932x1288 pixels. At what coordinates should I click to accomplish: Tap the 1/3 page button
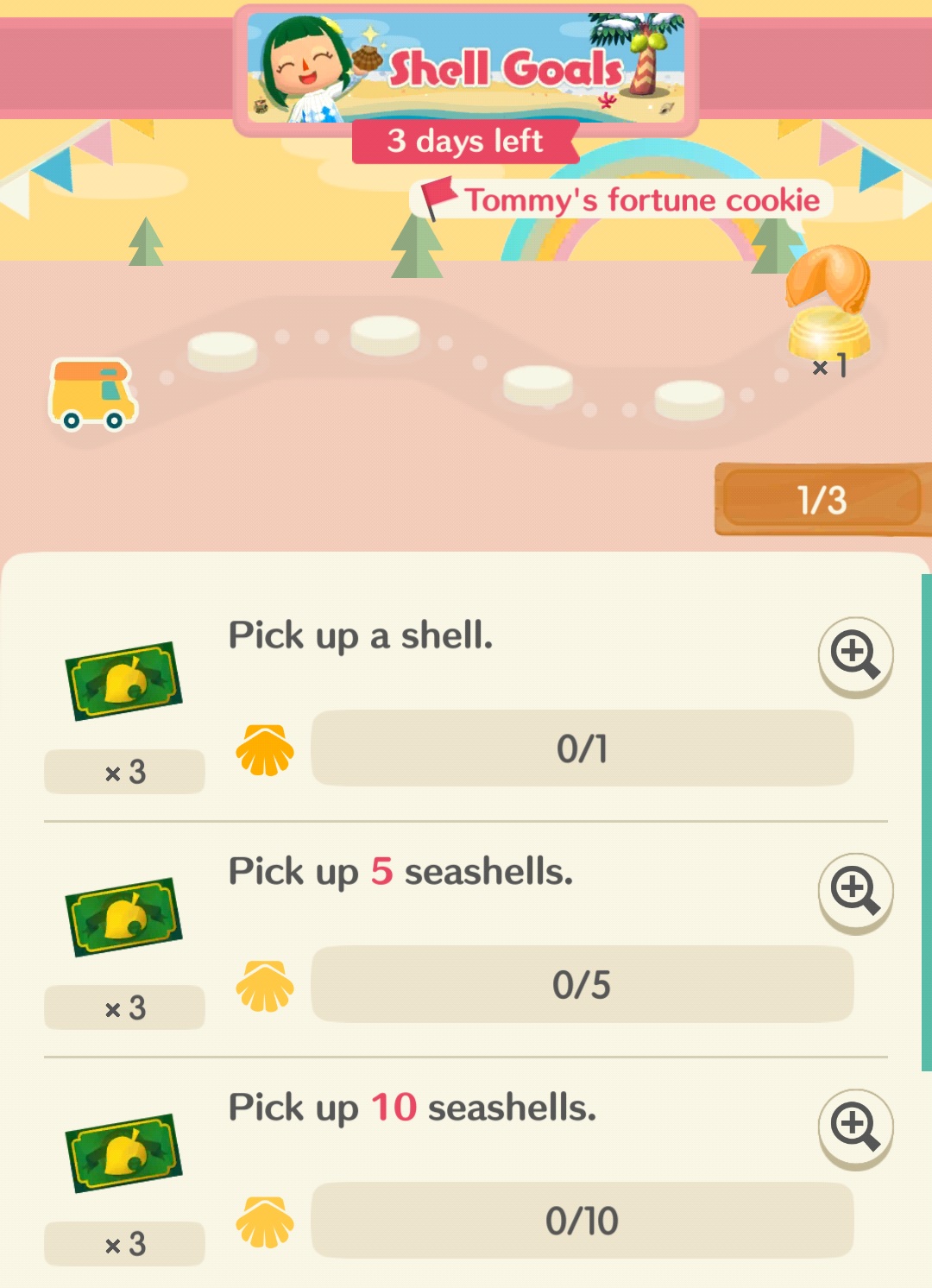pos(822,499)
